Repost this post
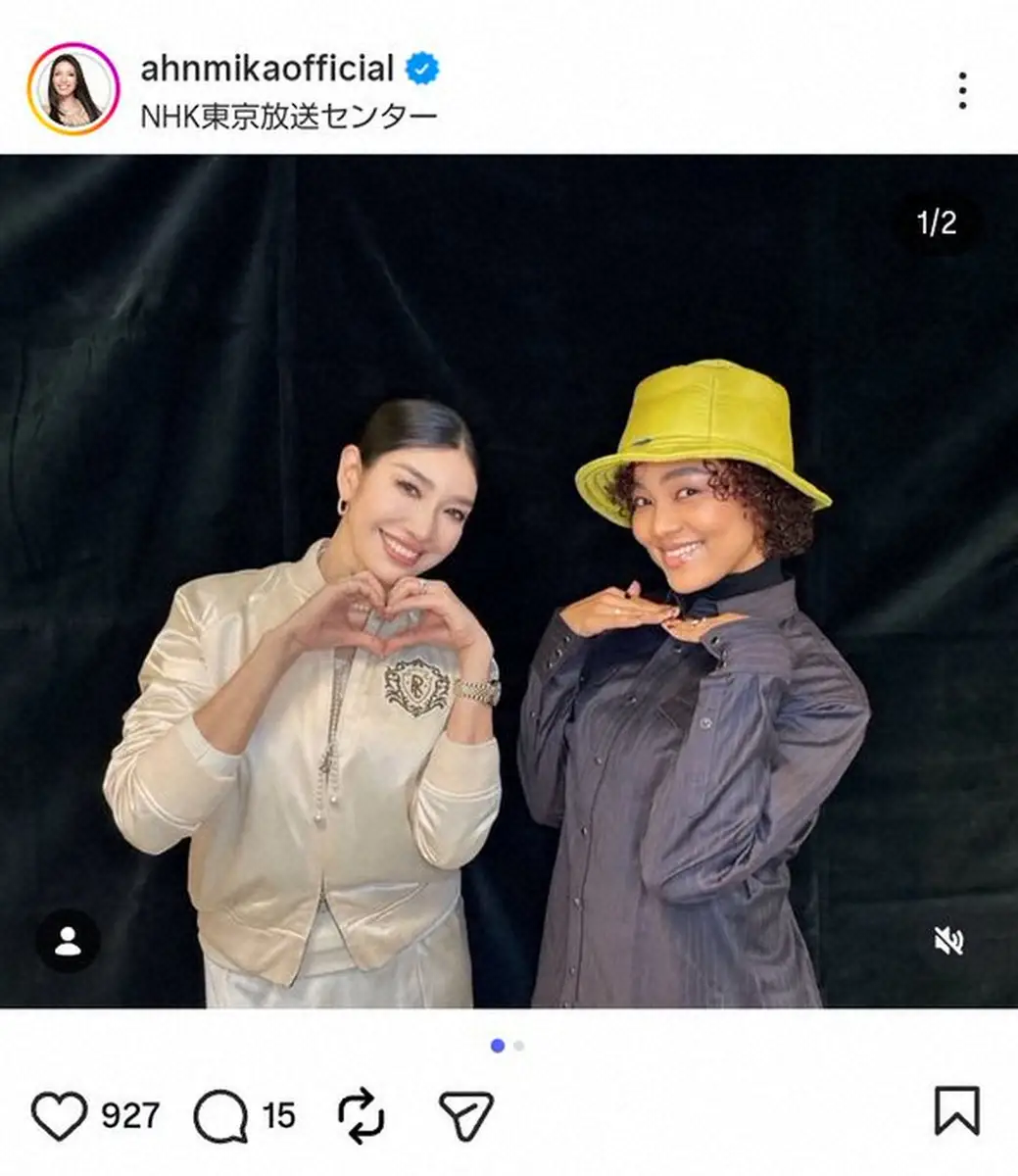The image size is (1018, 1176). pyautogui.click(x=361, y=1115)
